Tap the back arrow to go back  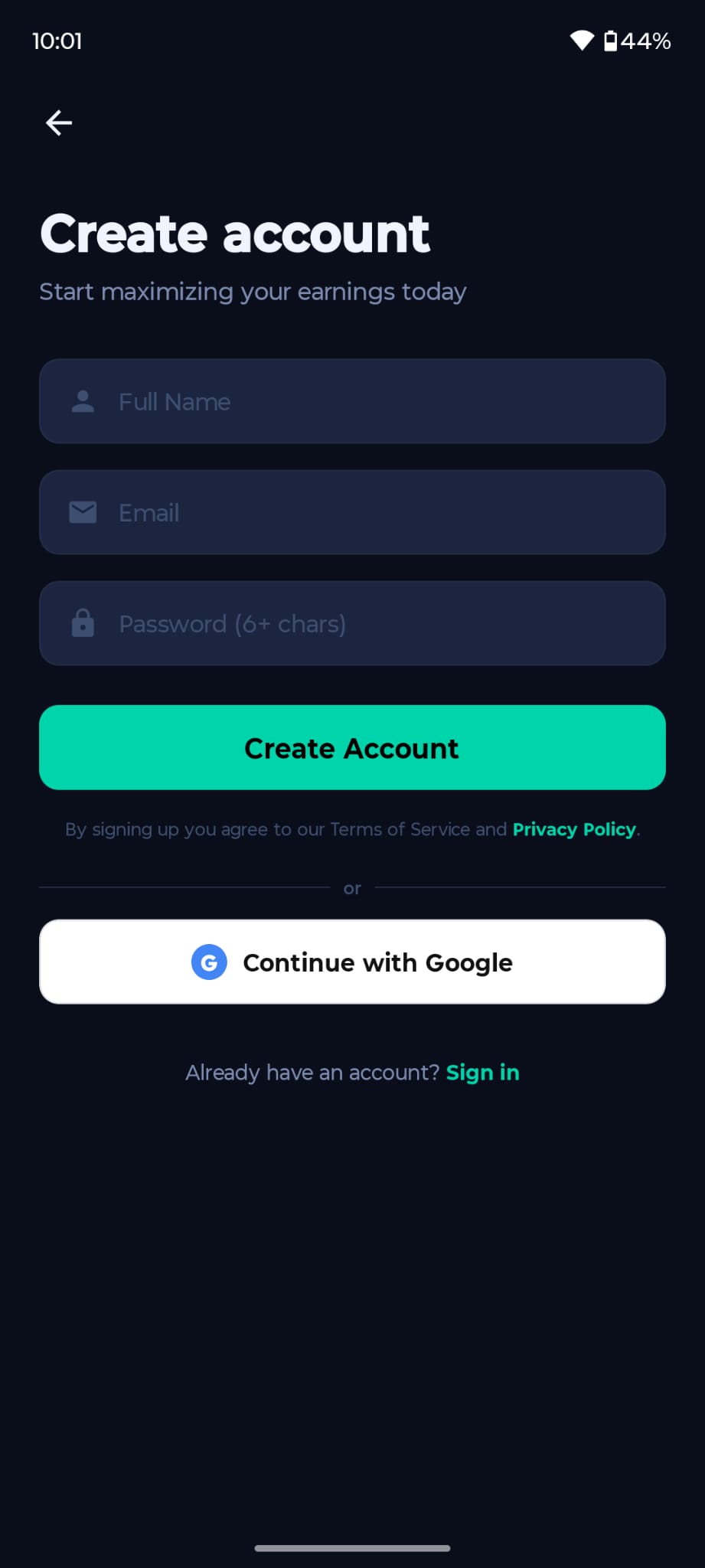tap(58, 122)
